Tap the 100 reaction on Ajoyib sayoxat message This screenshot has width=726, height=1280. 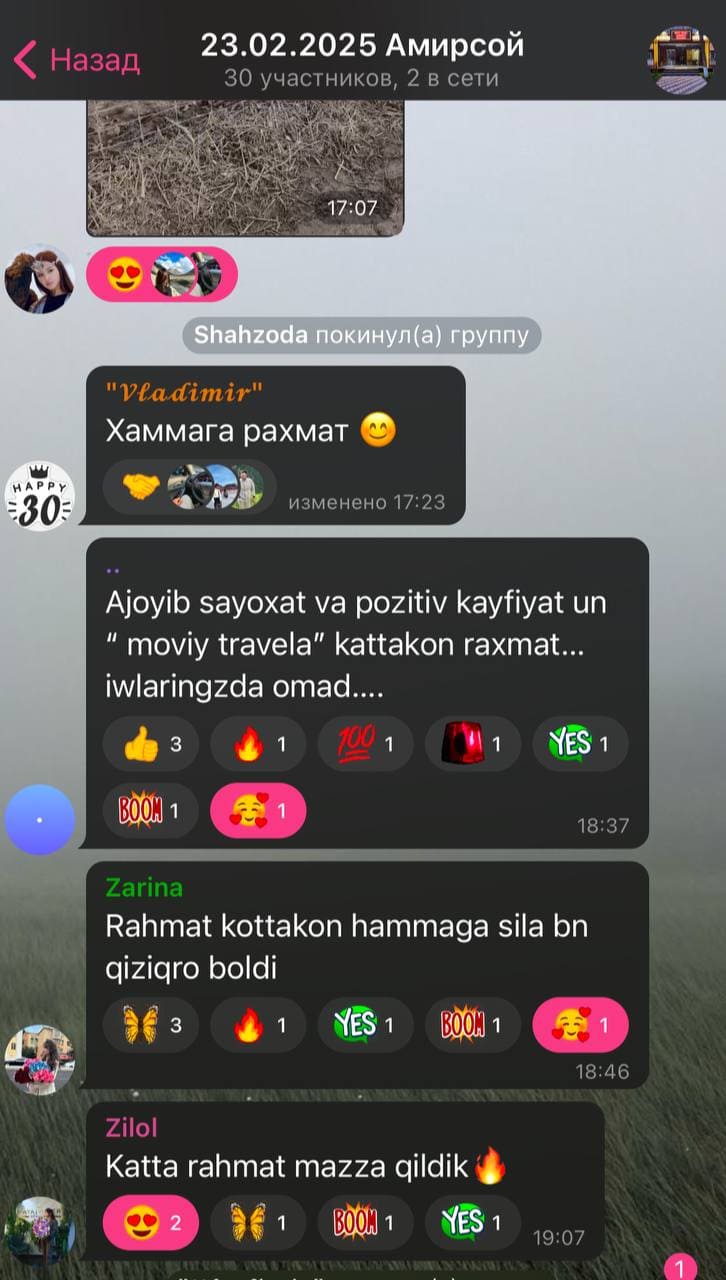364,744
